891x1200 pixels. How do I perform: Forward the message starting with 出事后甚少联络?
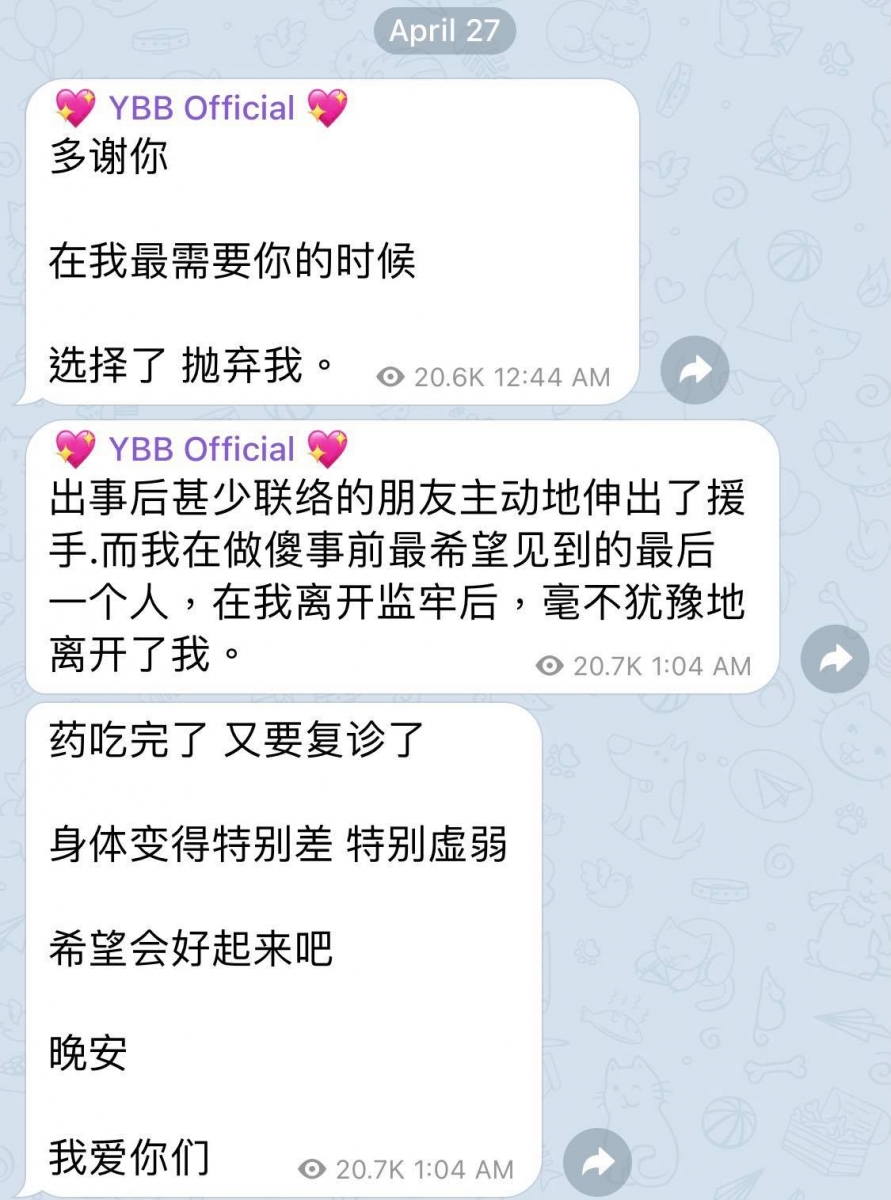coord(835,659)
